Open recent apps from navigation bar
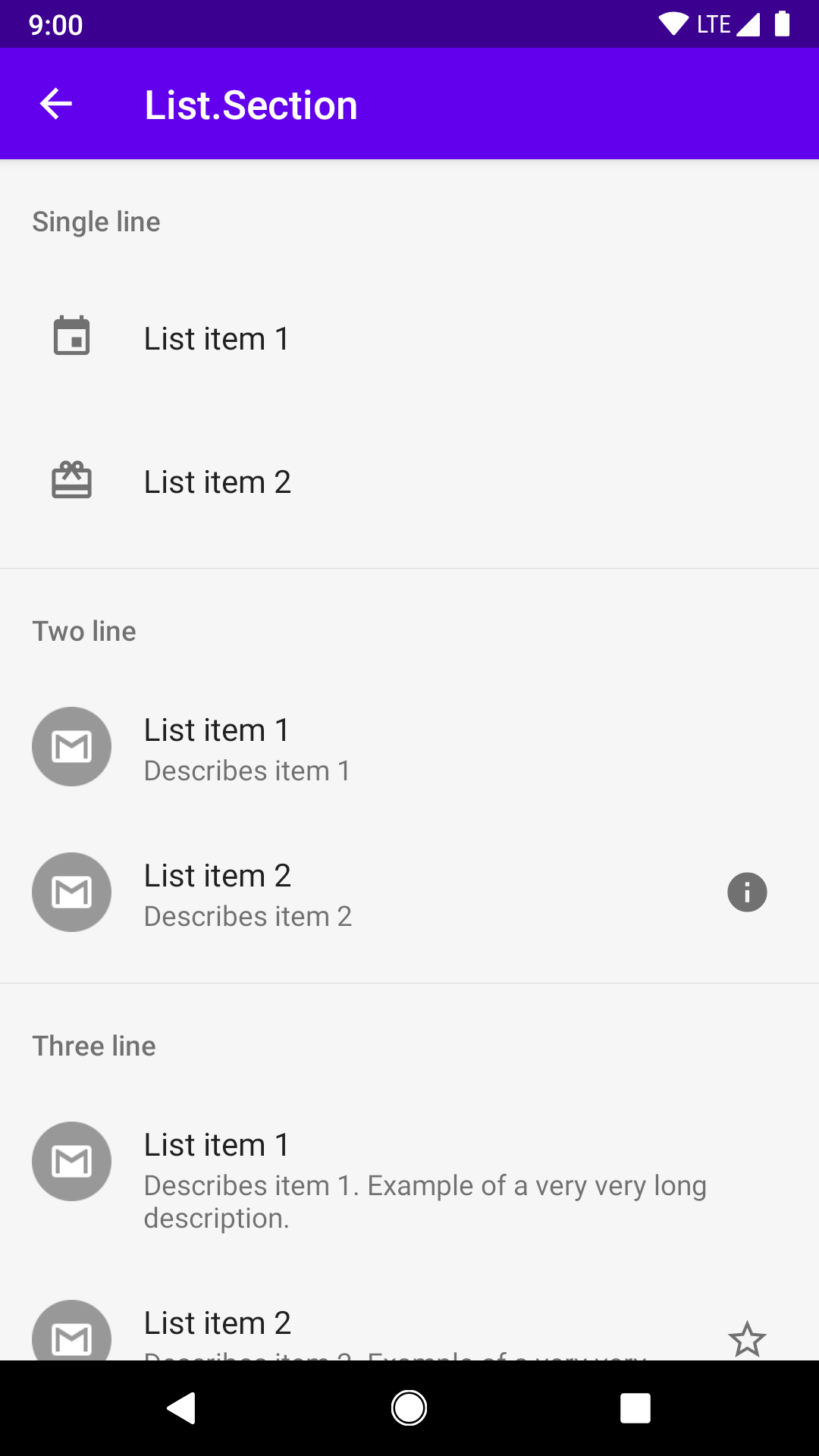This screenshot has width=819, height=1456. (x=635, y=1408)
